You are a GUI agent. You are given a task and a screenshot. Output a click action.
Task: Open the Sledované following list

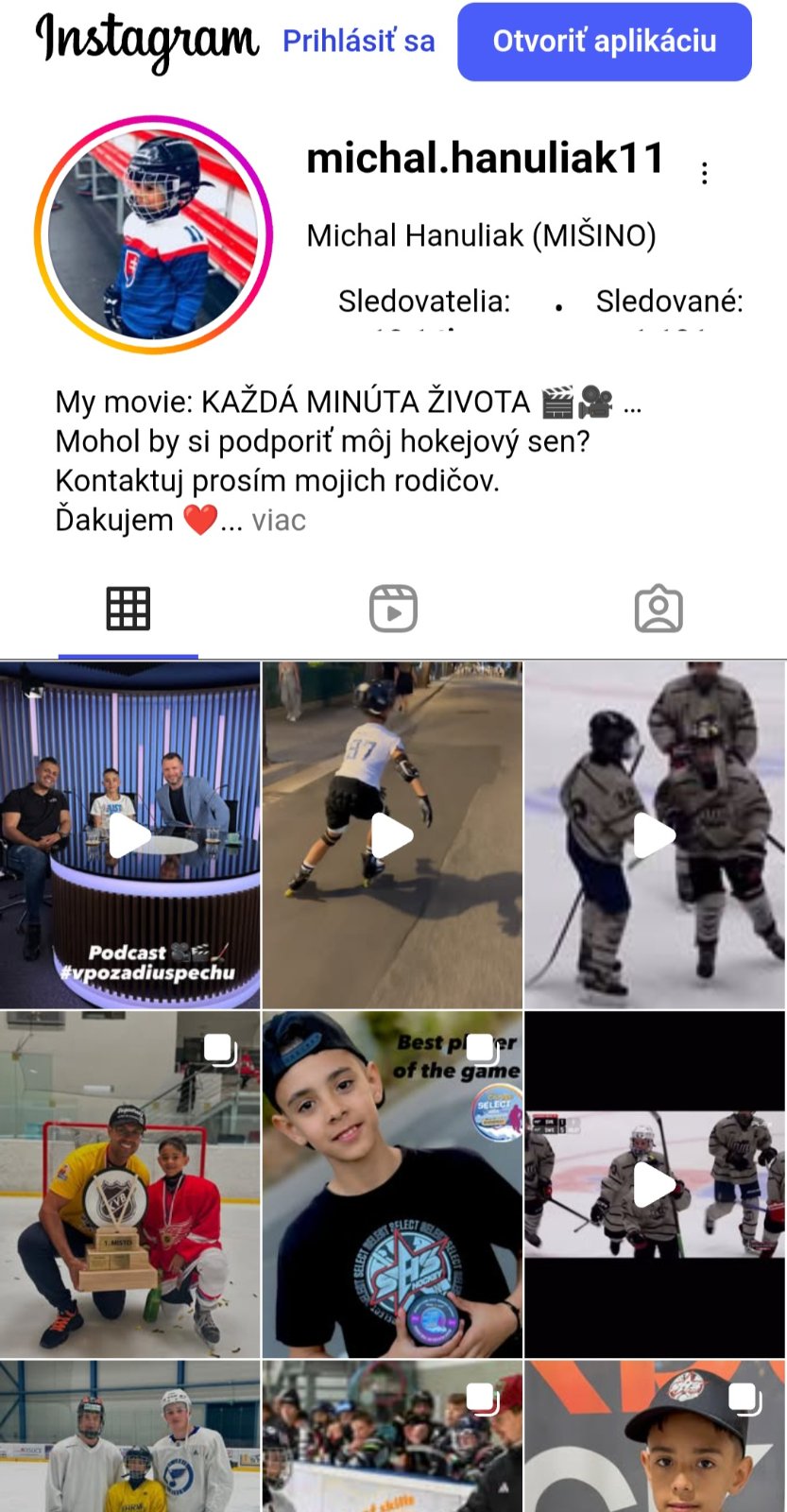pos(669,301)
